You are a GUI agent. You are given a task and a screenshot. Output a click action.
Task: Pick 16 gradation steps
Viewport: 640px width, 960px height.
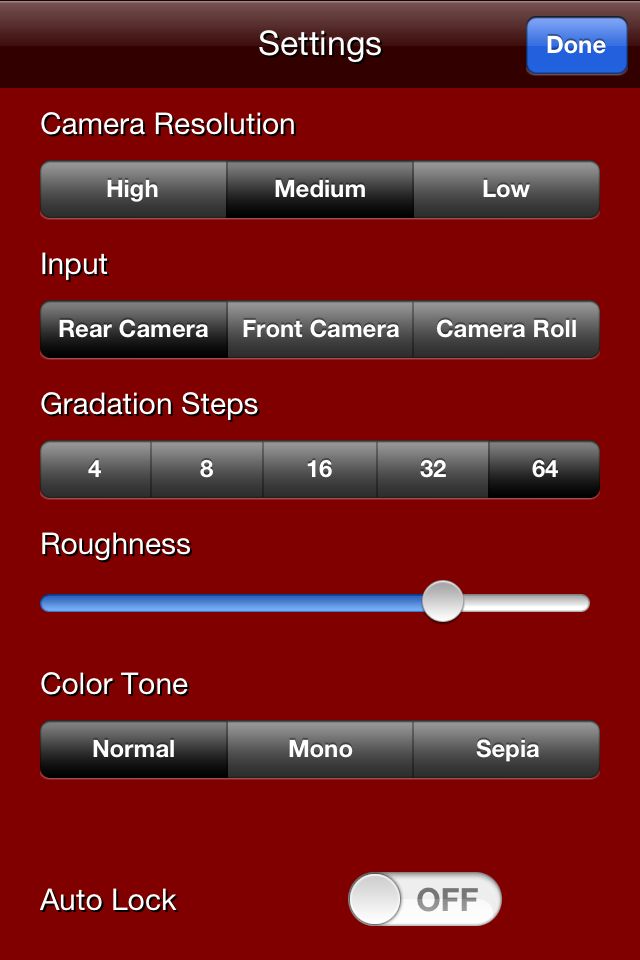click(x=319, y=469)
